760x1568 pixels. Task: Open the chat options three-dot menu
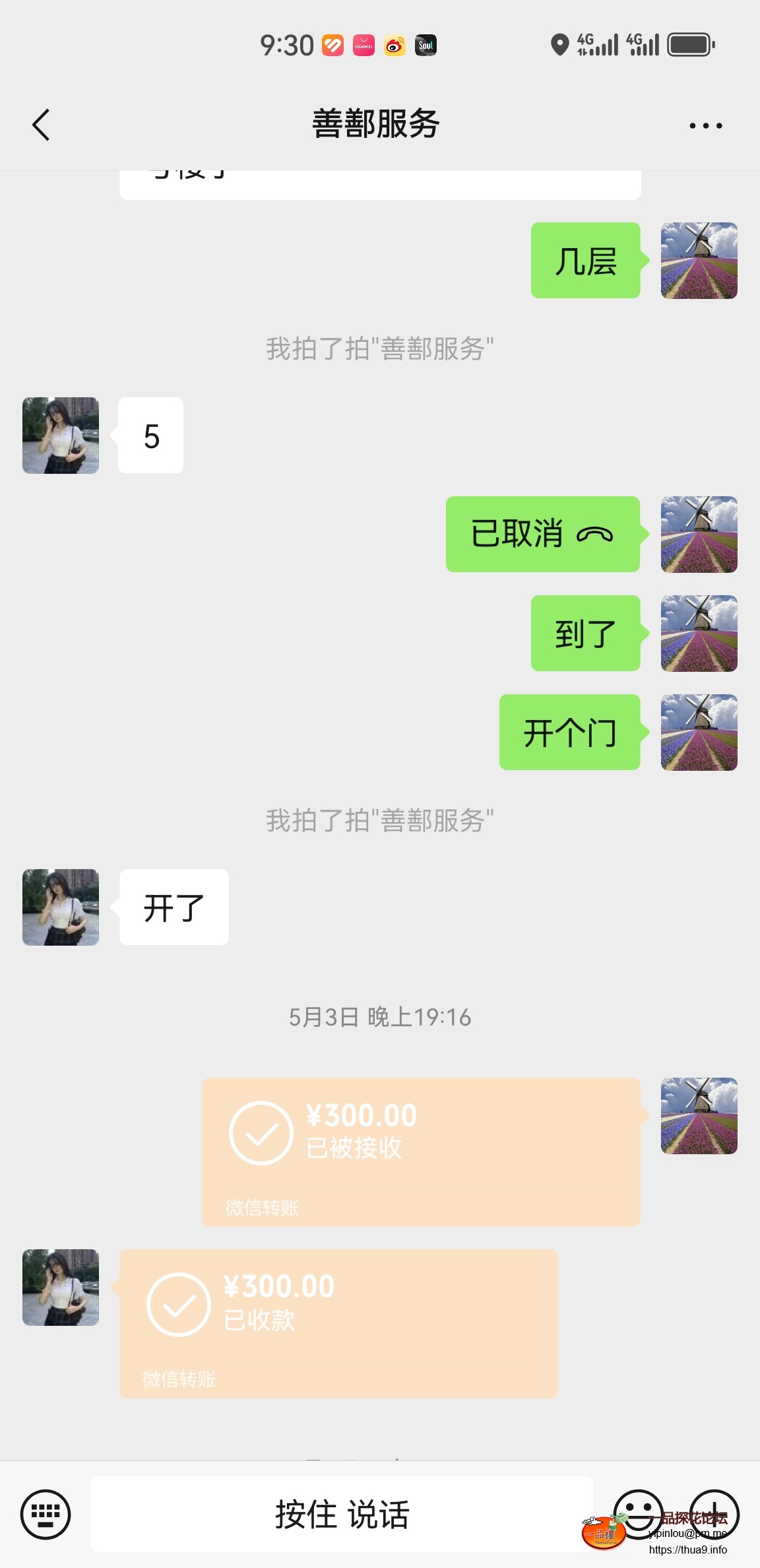tap(705, 125)
